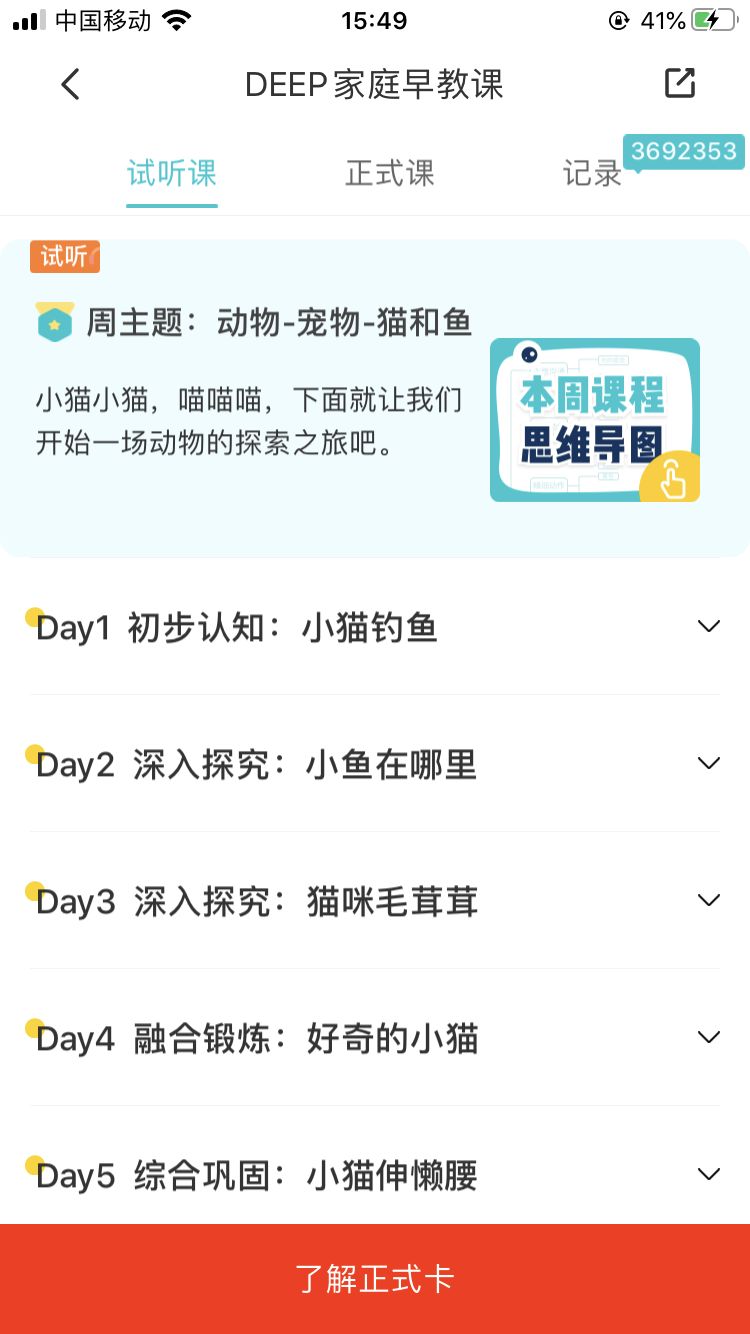Screen dimensions: 750x1334
Task: Open the share icon at top right
Action: (679, 82)
